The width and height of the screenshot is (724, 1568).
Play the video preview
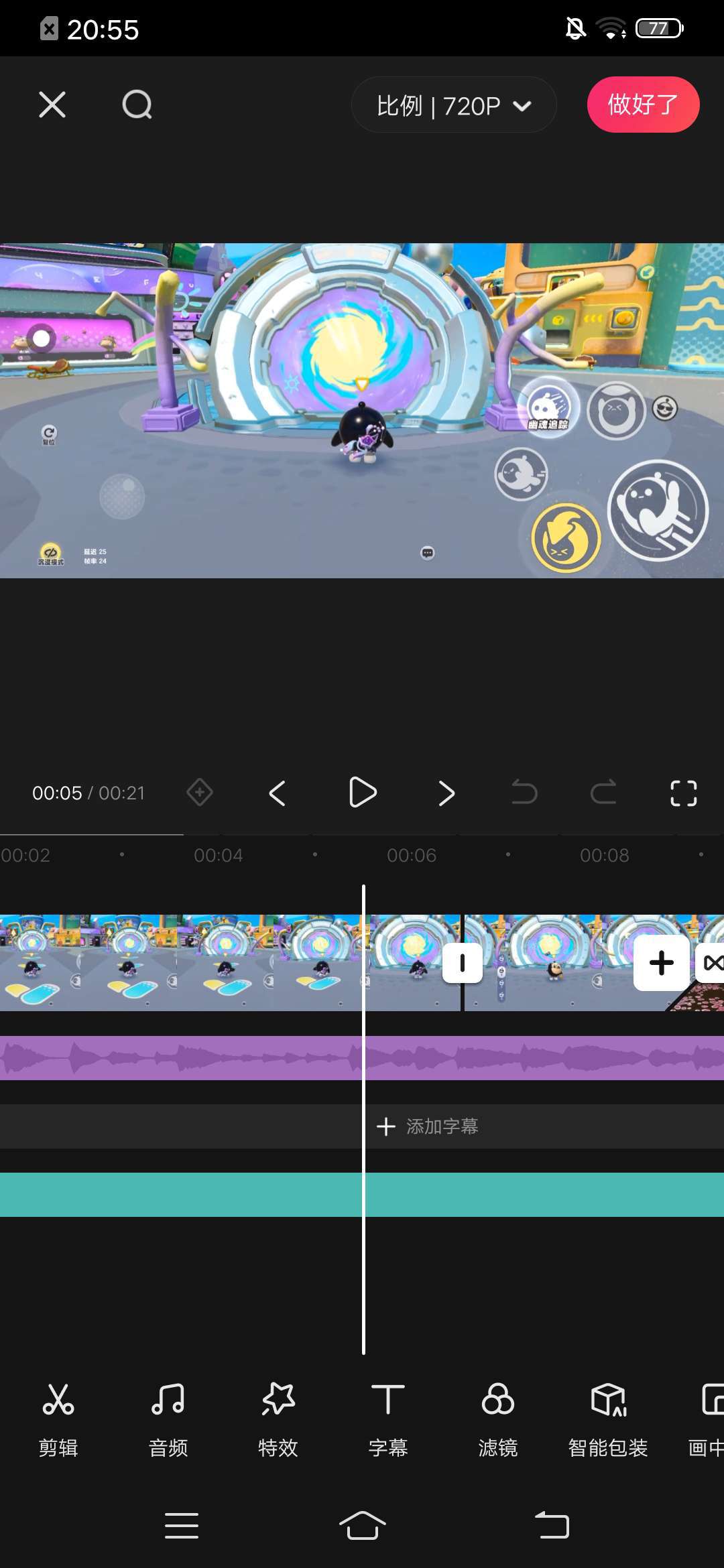(363, 793)
